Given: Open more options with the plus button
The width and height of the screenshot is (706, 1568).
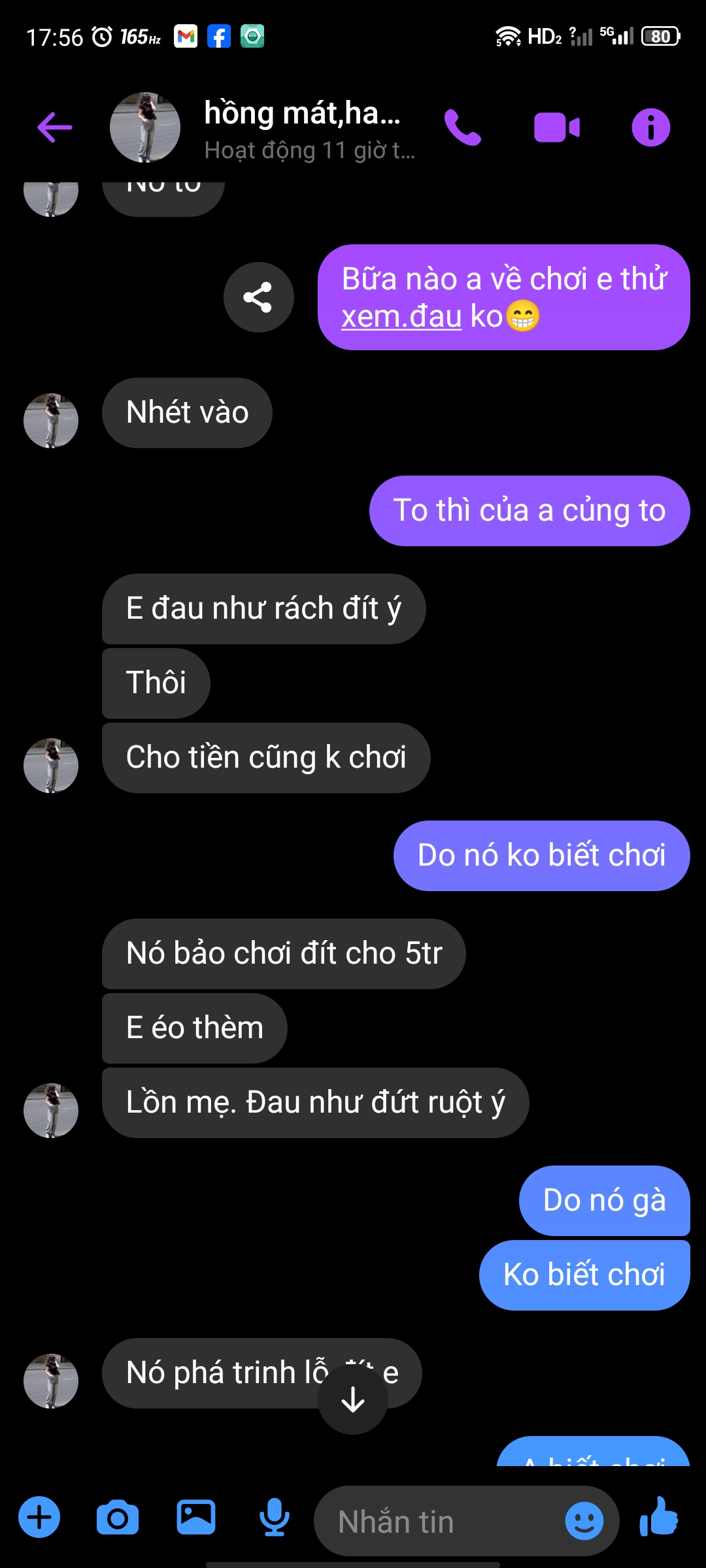Looking at the screenshot, I should (39, 1517).
